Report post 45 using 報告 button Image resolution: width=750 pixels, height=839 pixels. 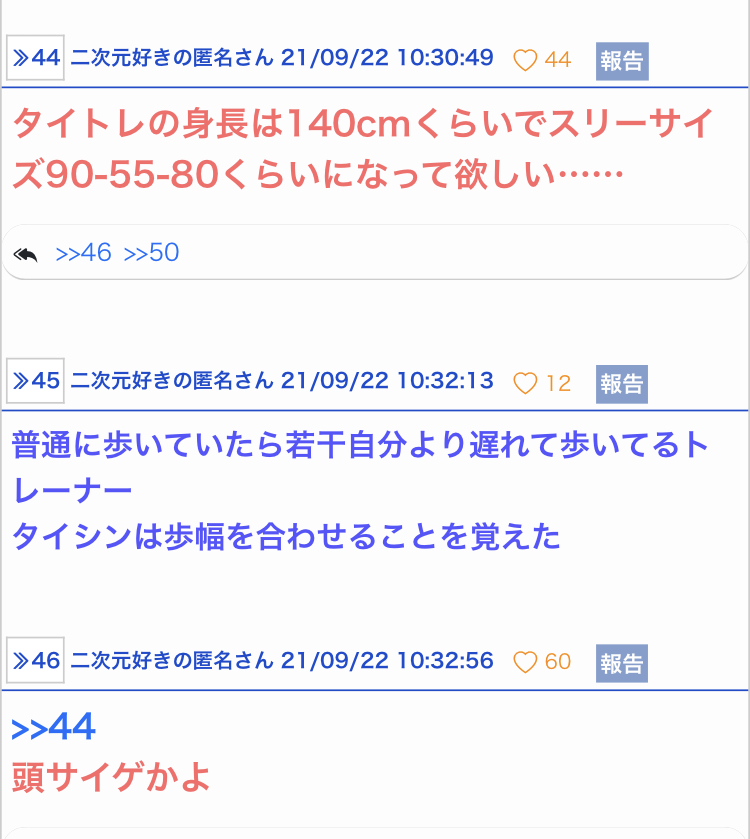pyautogui.click(x=622, y=384)
